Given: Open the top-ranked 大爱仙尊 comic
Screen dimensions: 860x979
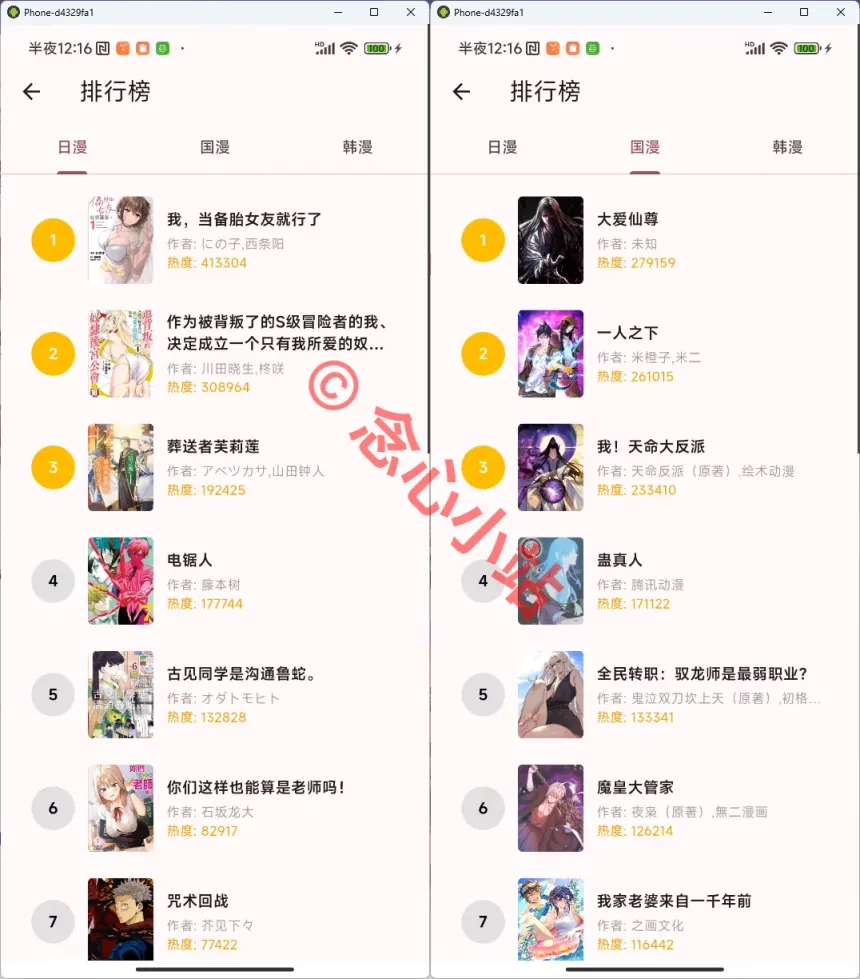Looking at the screenshot, I should 628,219.
